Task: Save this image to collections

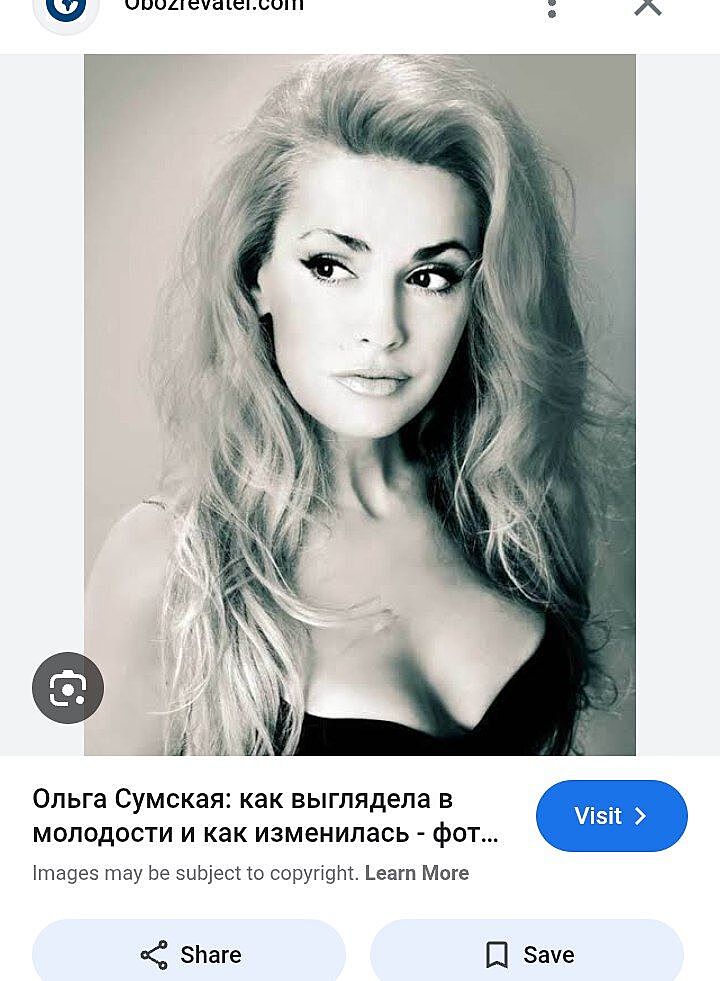Action: (527, 954)
